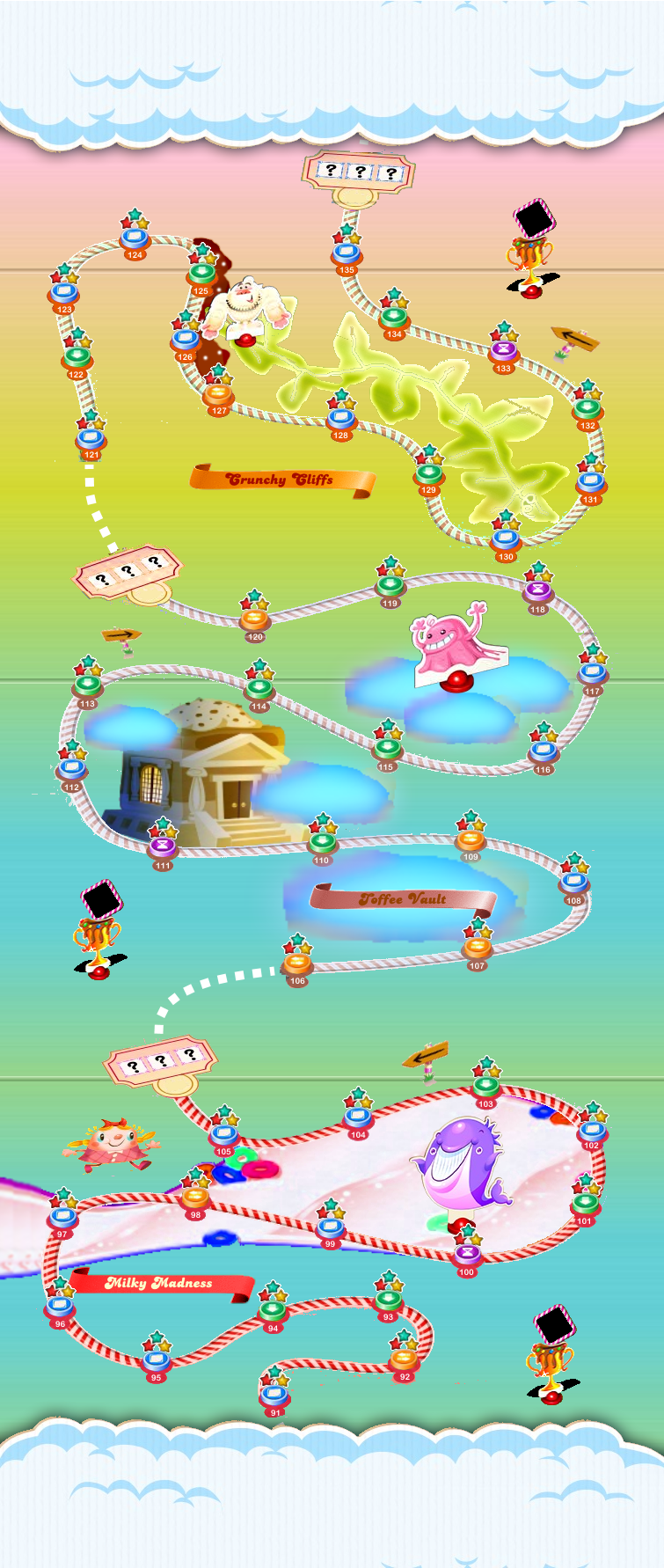The height and width of the screenshot is (1568, 664).
Task: Open level 110 node
Action: pos(322,844)
